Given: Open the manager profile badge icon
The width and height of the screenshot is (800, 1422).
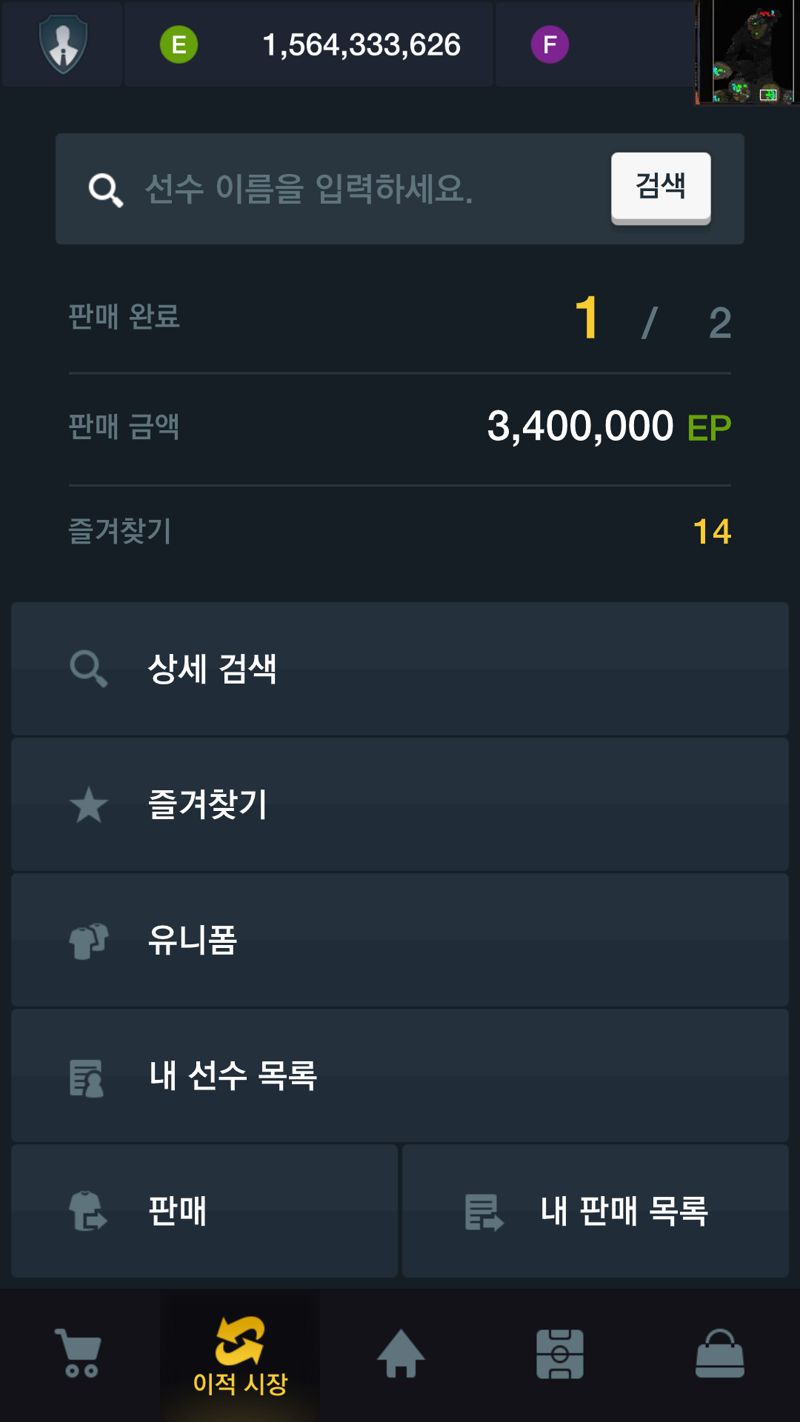Looking at the screenshot, I should [x=63, y=44].
